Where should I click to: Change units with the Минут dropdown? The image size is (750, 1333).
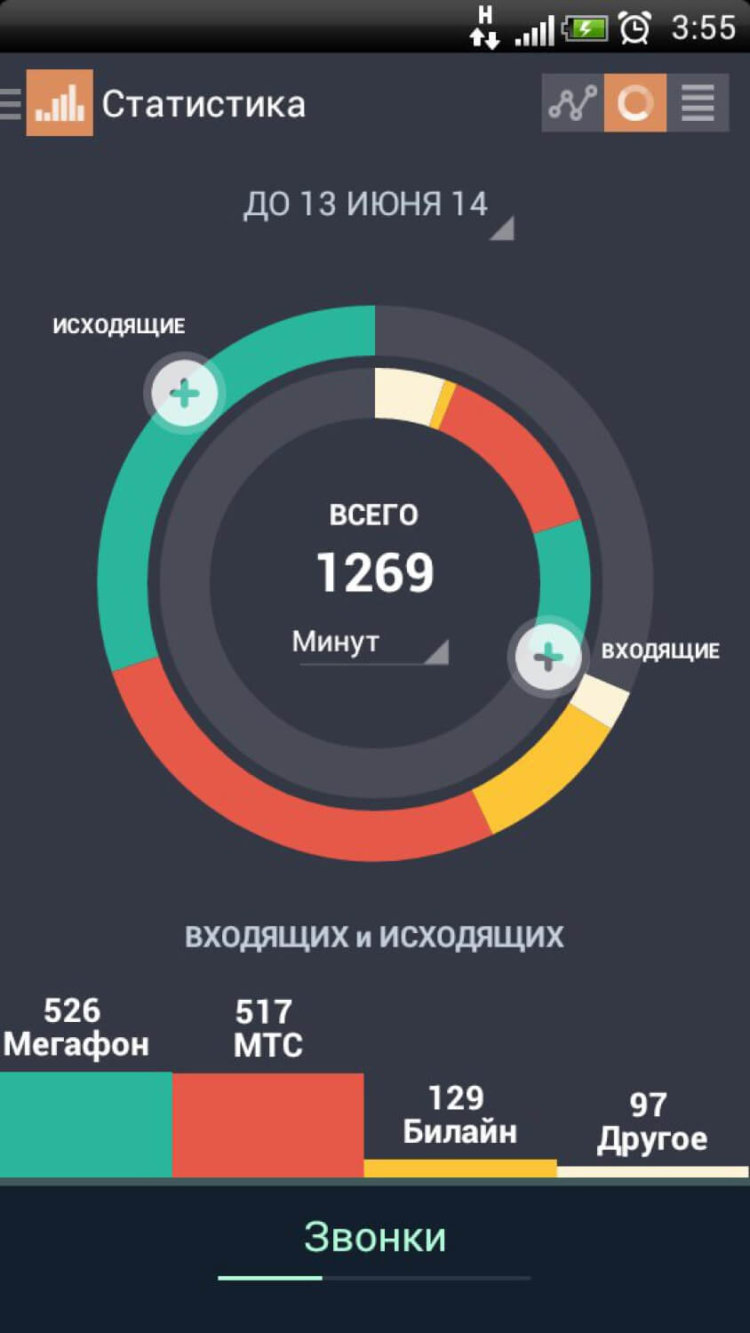[x=370, y=643]
